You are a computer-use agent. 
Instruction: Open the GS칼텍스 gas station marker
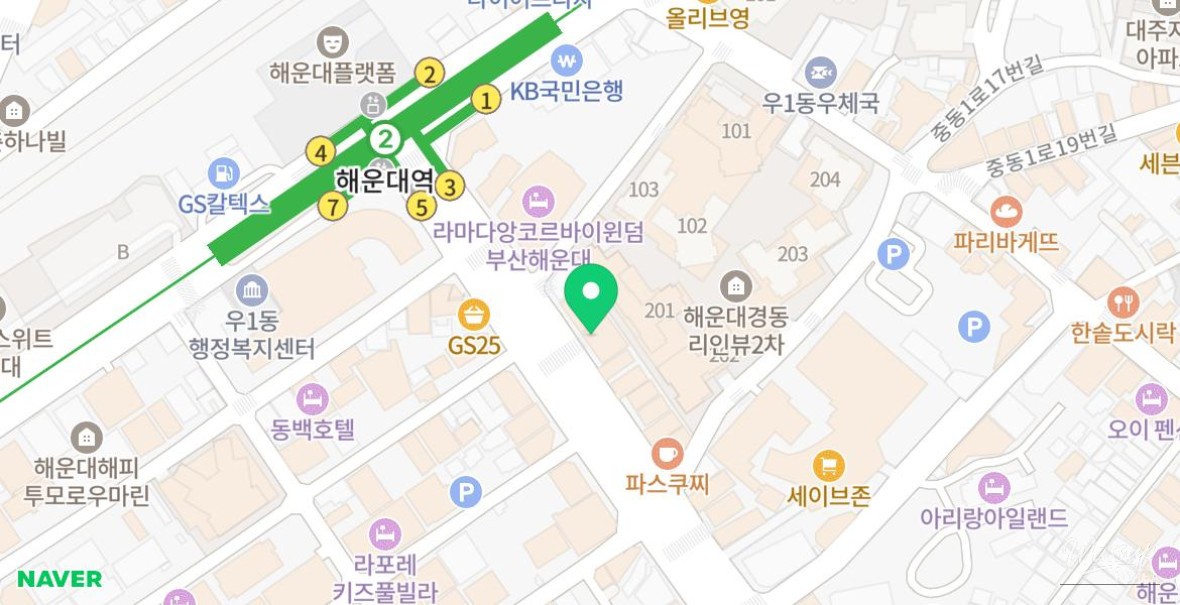[x=224, y=173]
